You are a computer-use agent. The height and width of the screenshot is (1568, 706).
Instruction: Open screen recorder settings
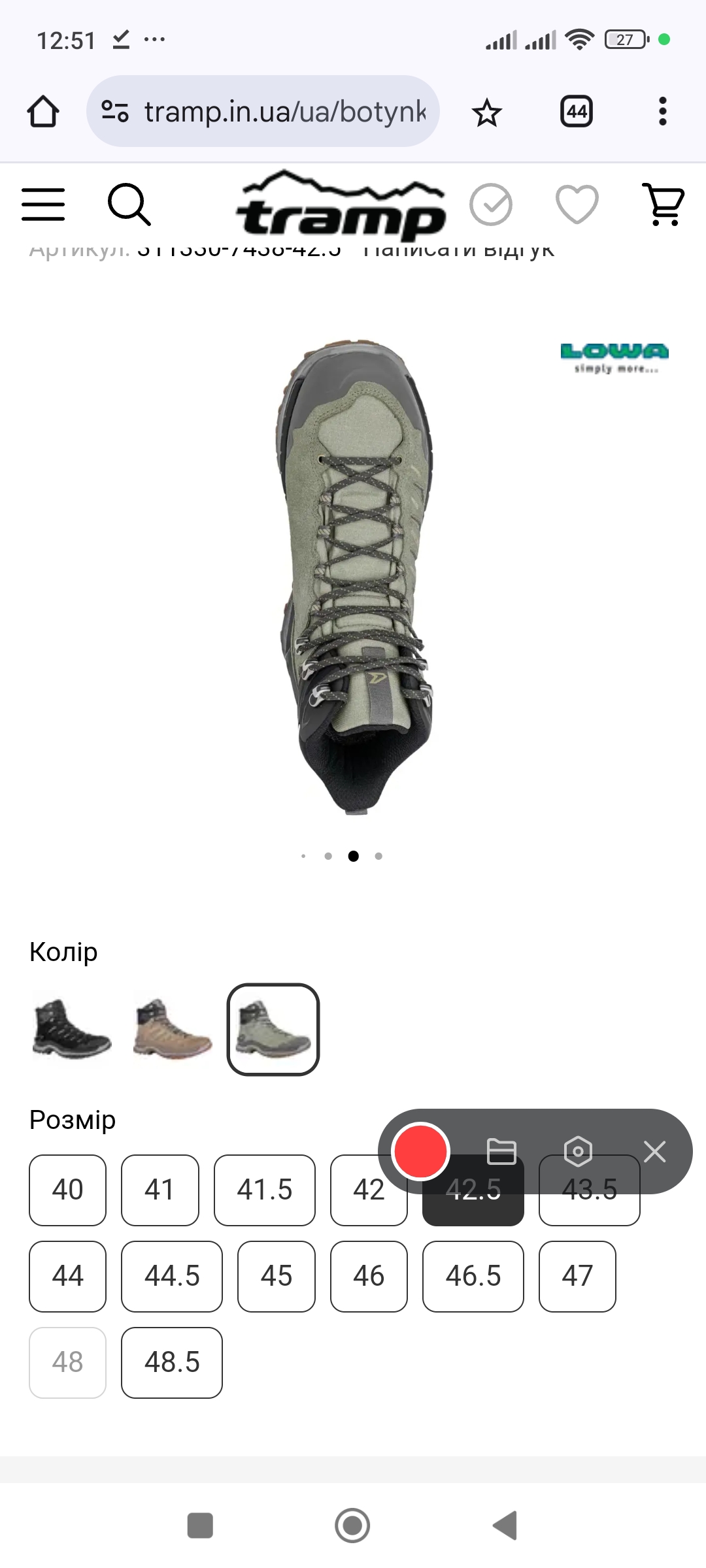578,1151
